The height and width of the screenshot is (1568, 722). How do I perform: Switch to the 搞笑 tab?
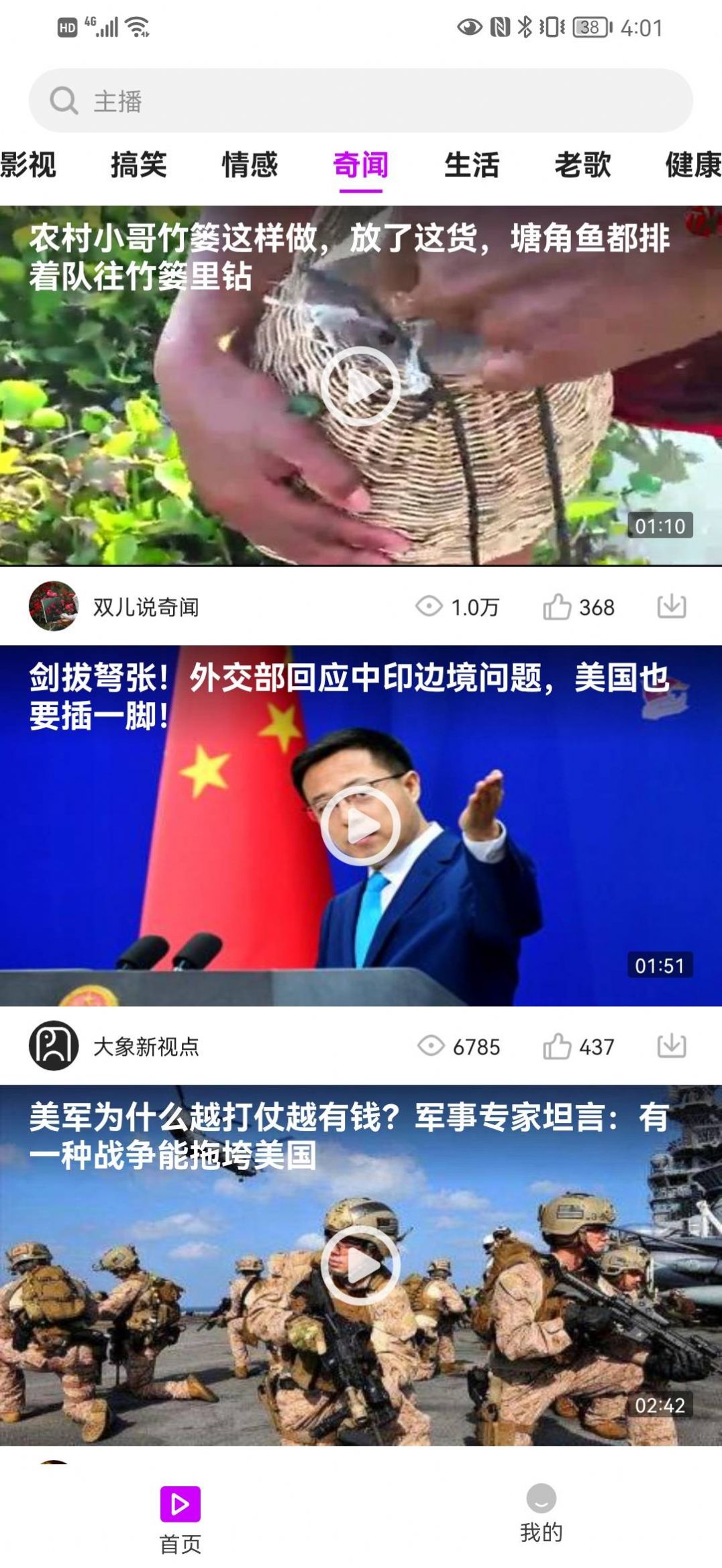pos(139,164)
